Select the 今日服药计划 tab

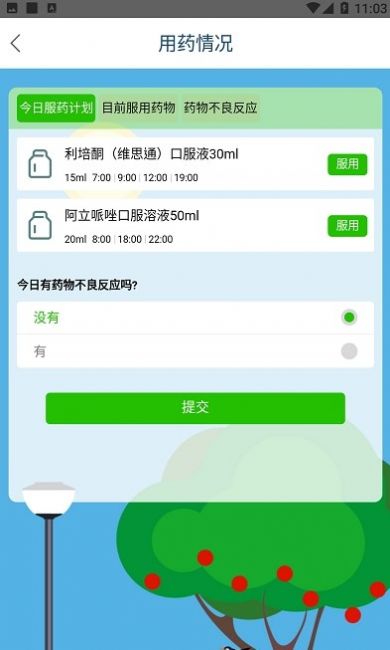[x=56, y=108]
